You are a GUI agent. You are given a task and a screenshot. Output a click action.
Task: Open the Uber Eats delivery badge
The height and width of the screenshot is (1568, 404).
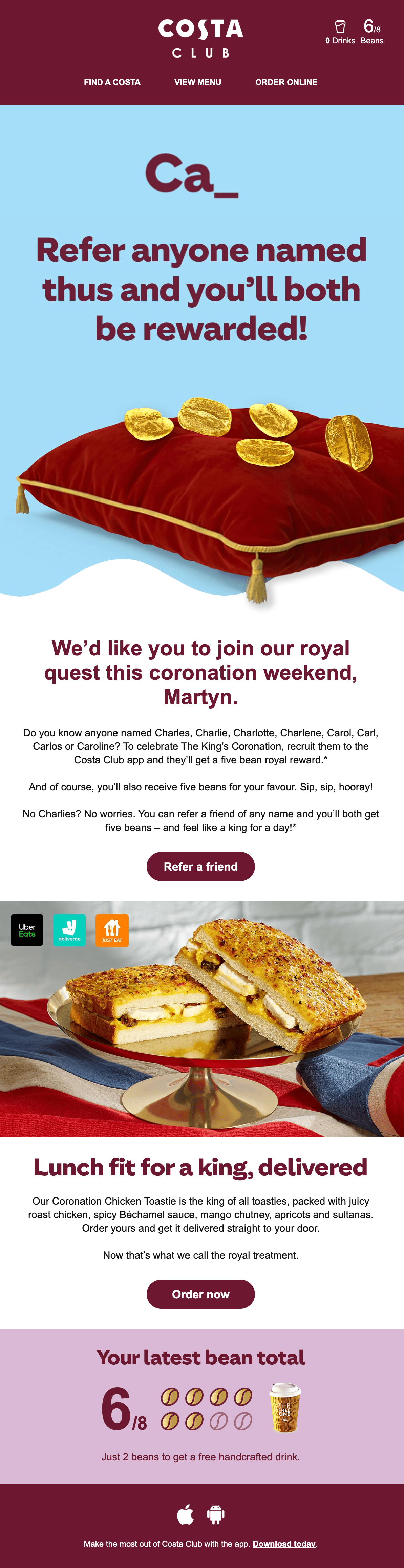point(27,930)
